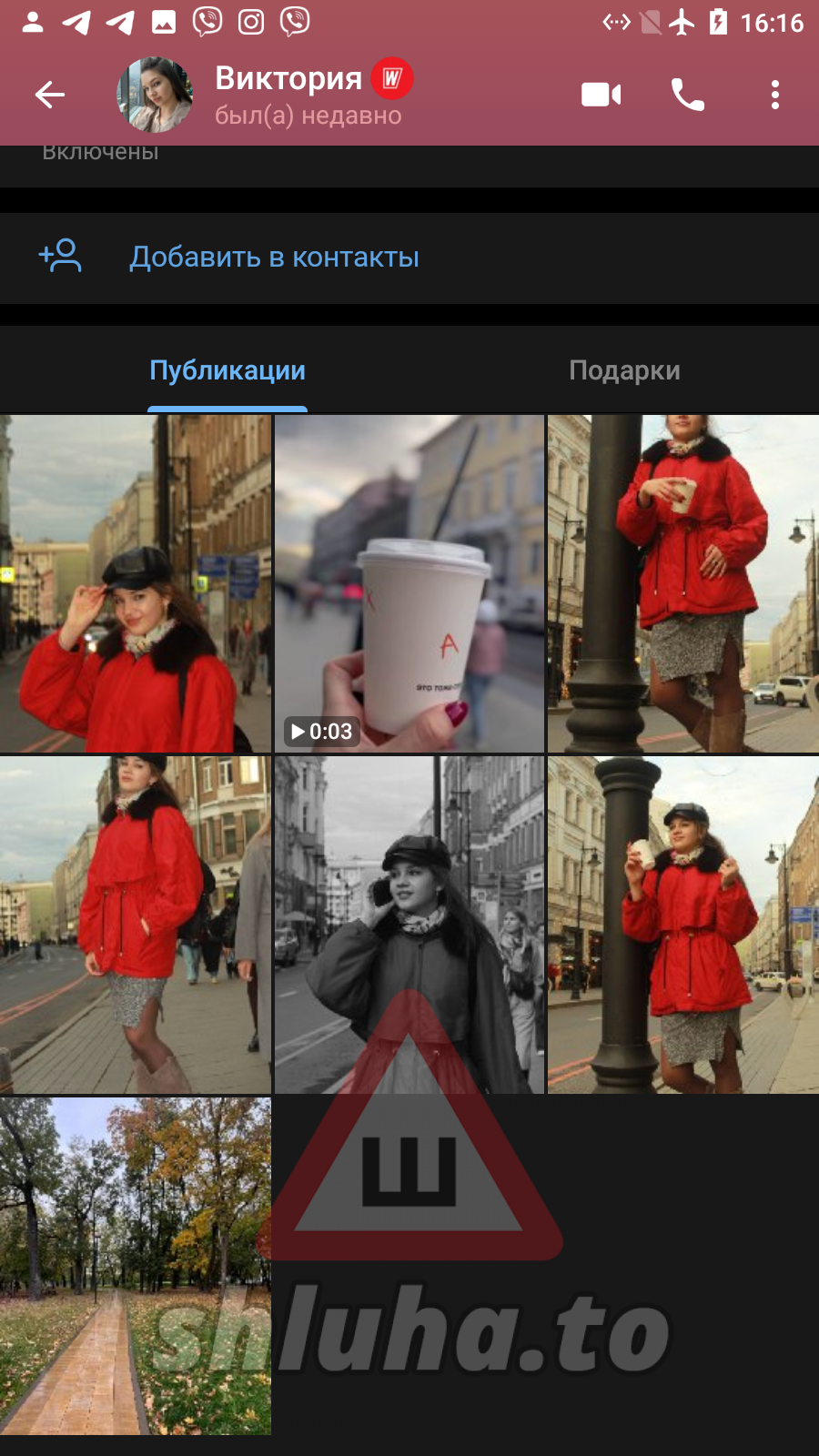
Task: Open the autumn park path photo
Action: [136, 1265]
